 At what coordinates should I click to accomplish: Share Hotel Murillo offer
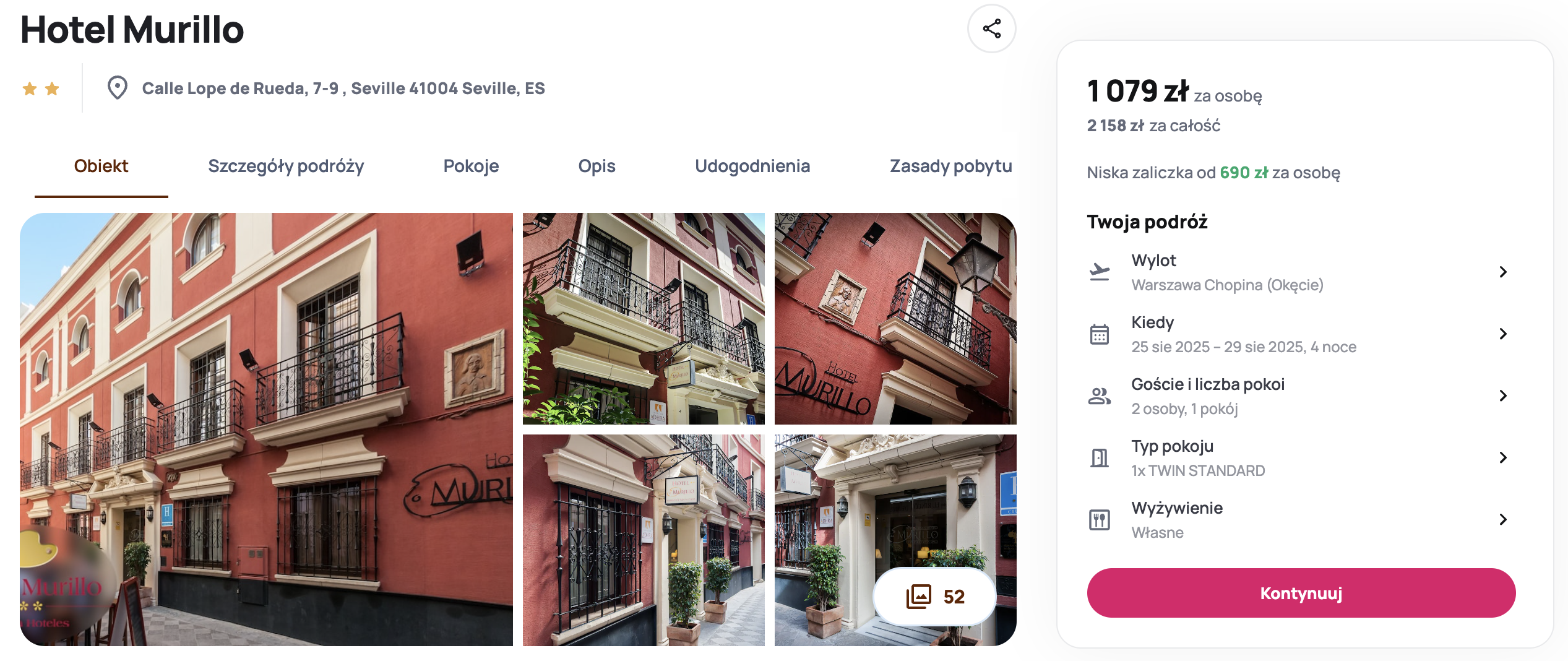click(x=991, y=29)
